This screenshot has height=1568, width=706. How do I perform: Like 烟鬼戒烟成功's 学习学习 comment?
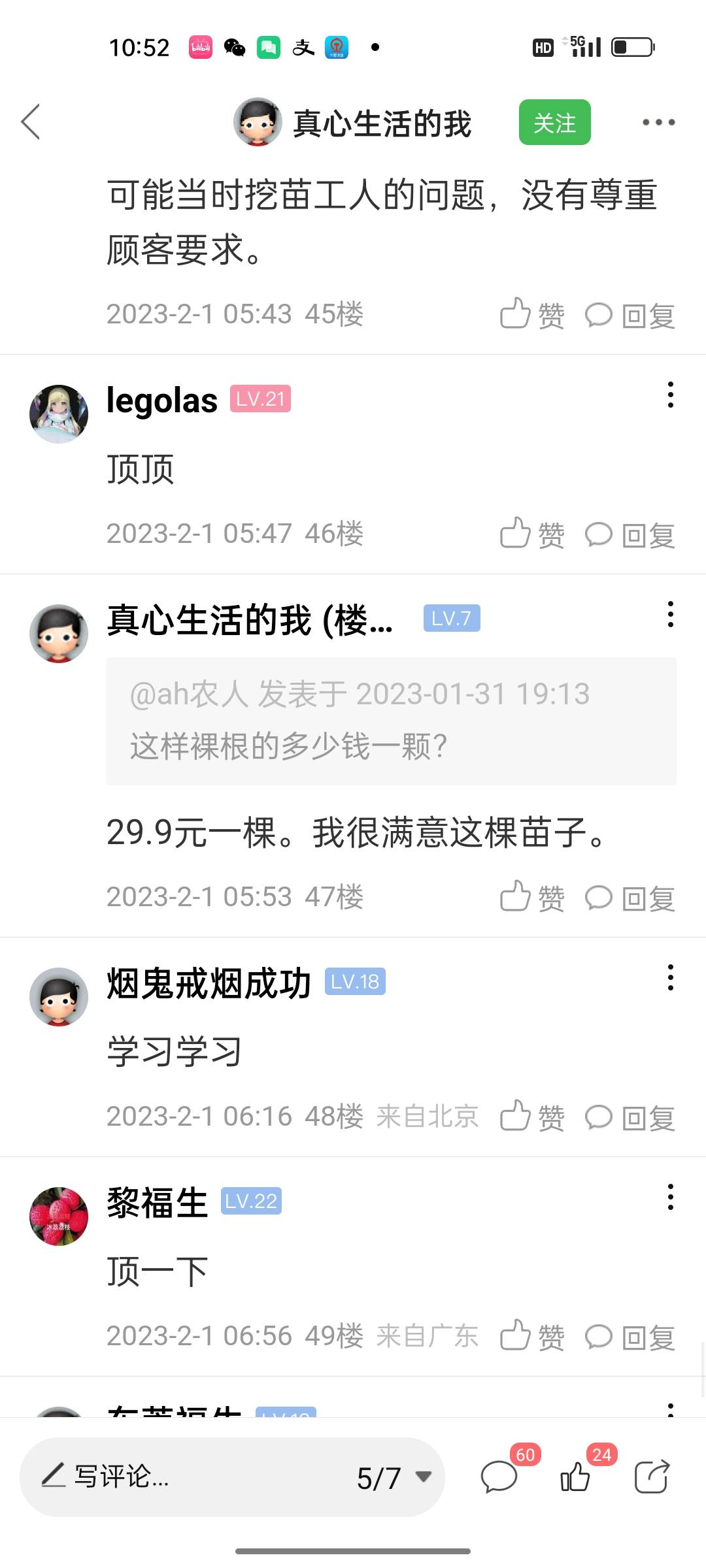click(x=532, y=1117)
